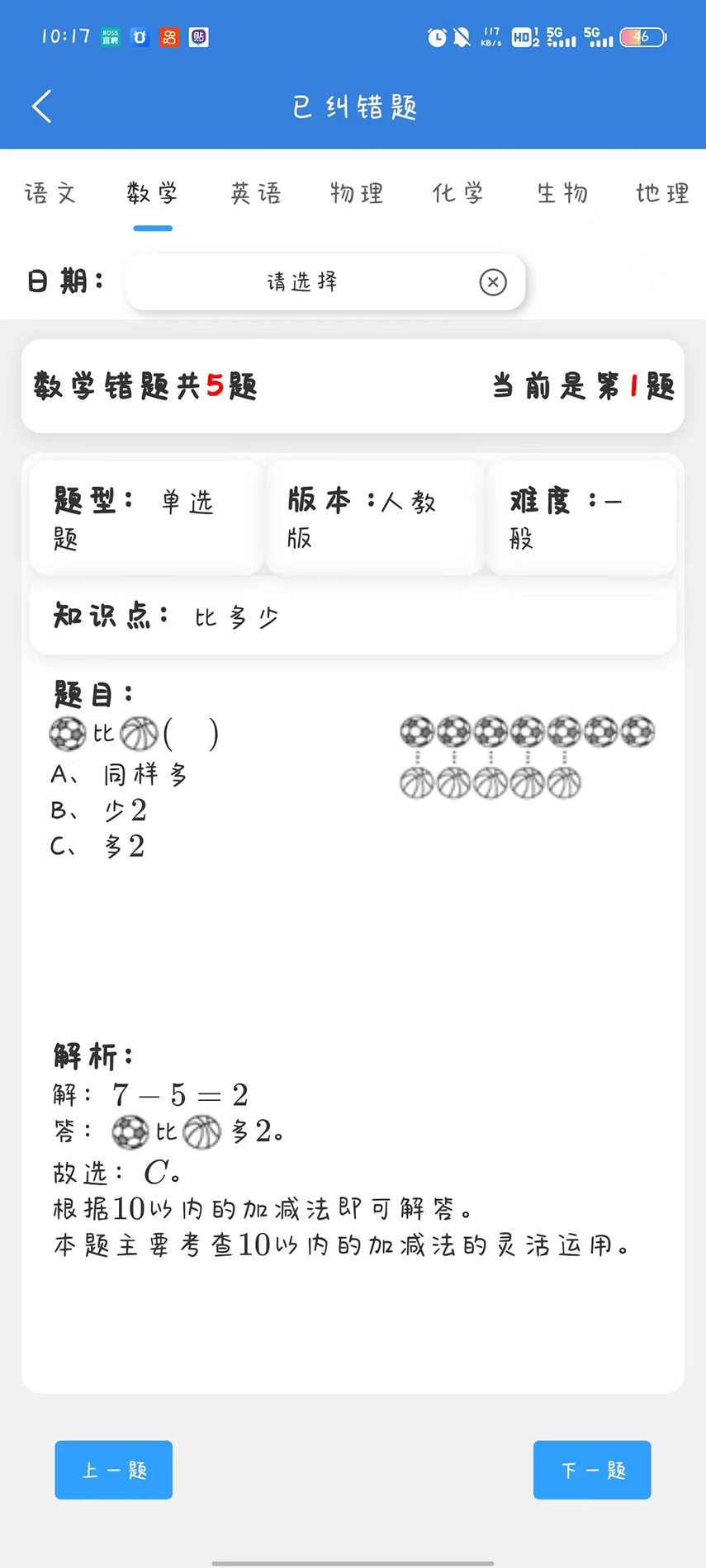
Task: Switch to the 地理 subject tab
Action: [x=662, y=194]
